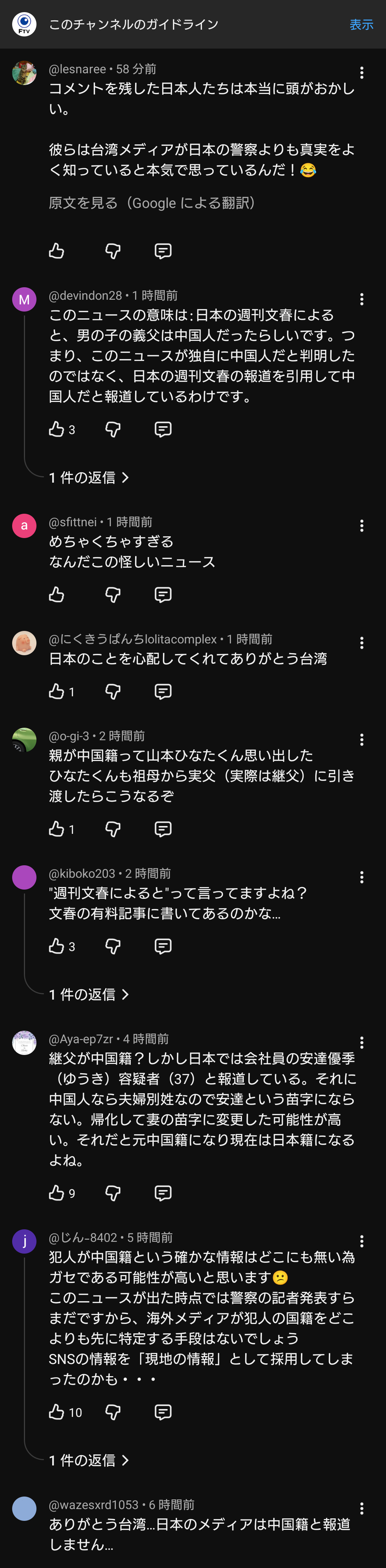The height and width of the screenshot is (1568, 386).
Task: Tap 表示 to show channel guidelines
Action: click(361, 24)
